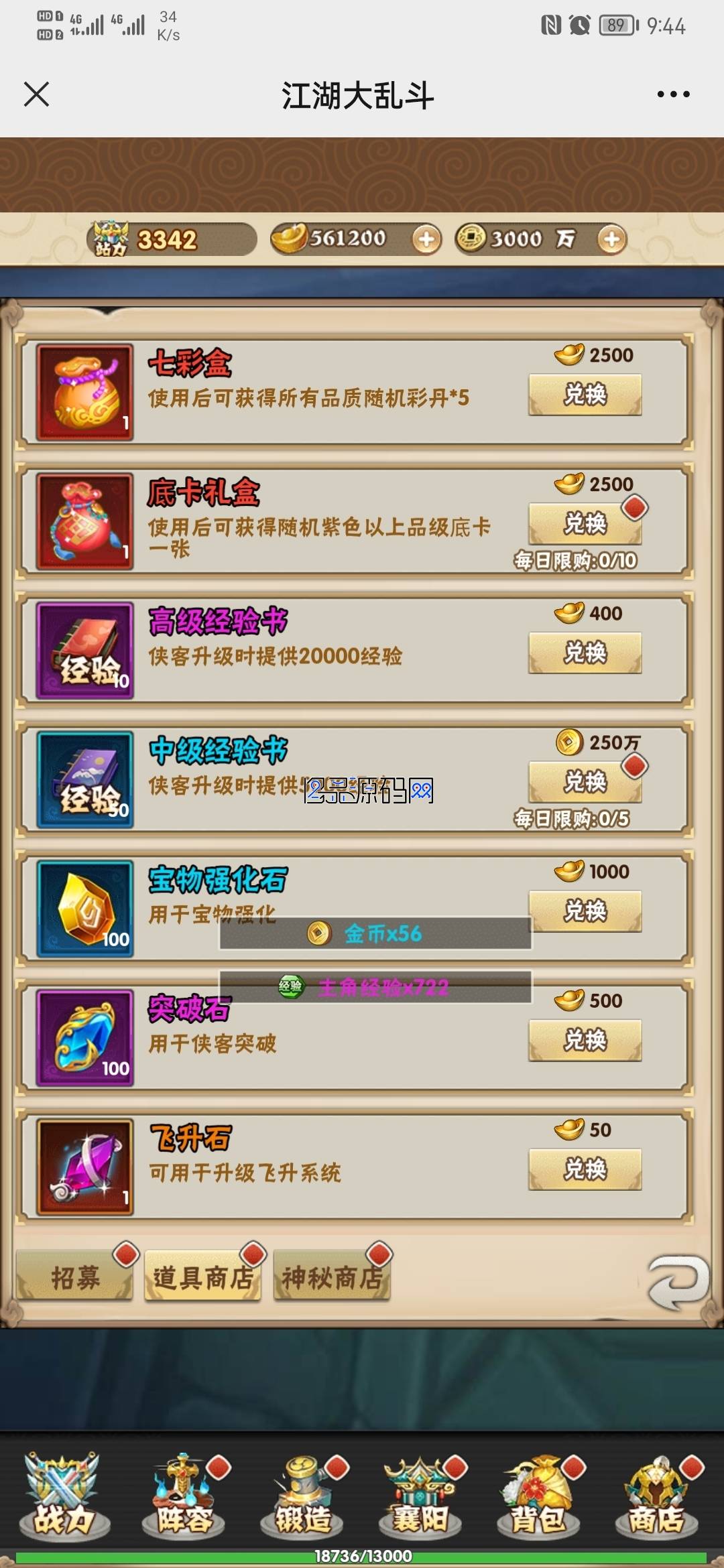Image resolution: width=724 pixels, height=1568 pixels.
Task: Add more gold ingots with plus button
Action: pyautogui.click(x=426, y=239)
